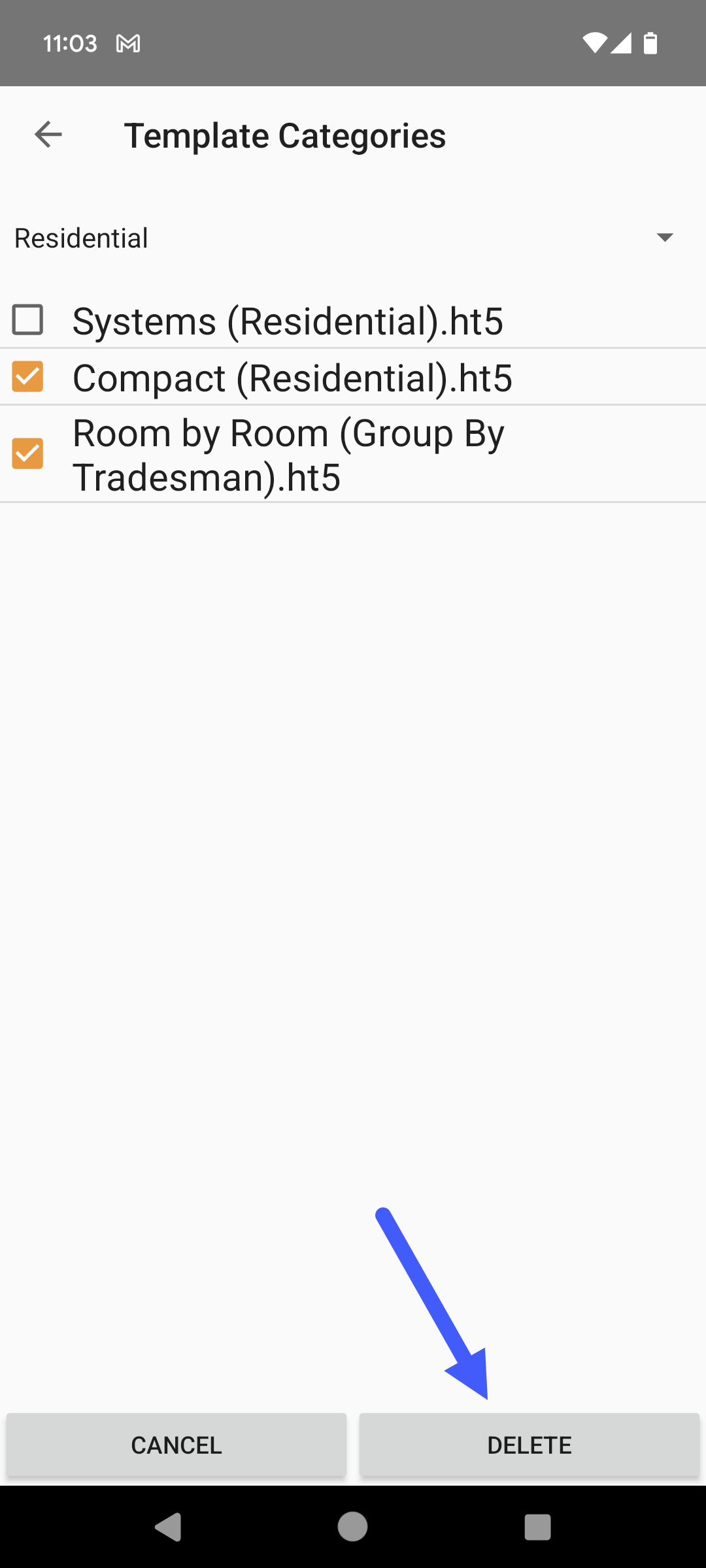Tap the system home button

(x=352, y=1527)
